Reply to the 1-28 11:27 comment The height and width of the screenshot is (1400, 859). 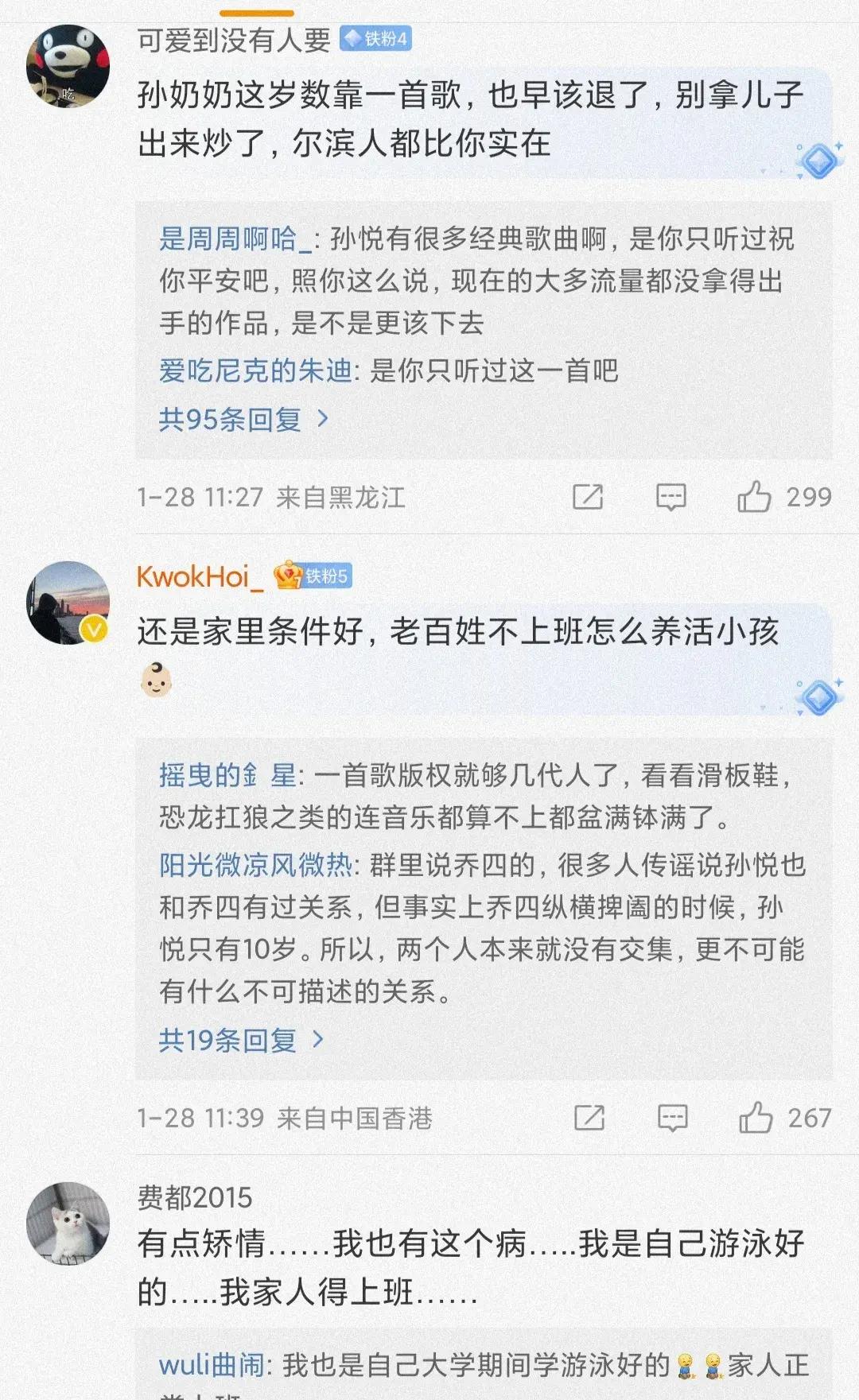coord(670,498)
